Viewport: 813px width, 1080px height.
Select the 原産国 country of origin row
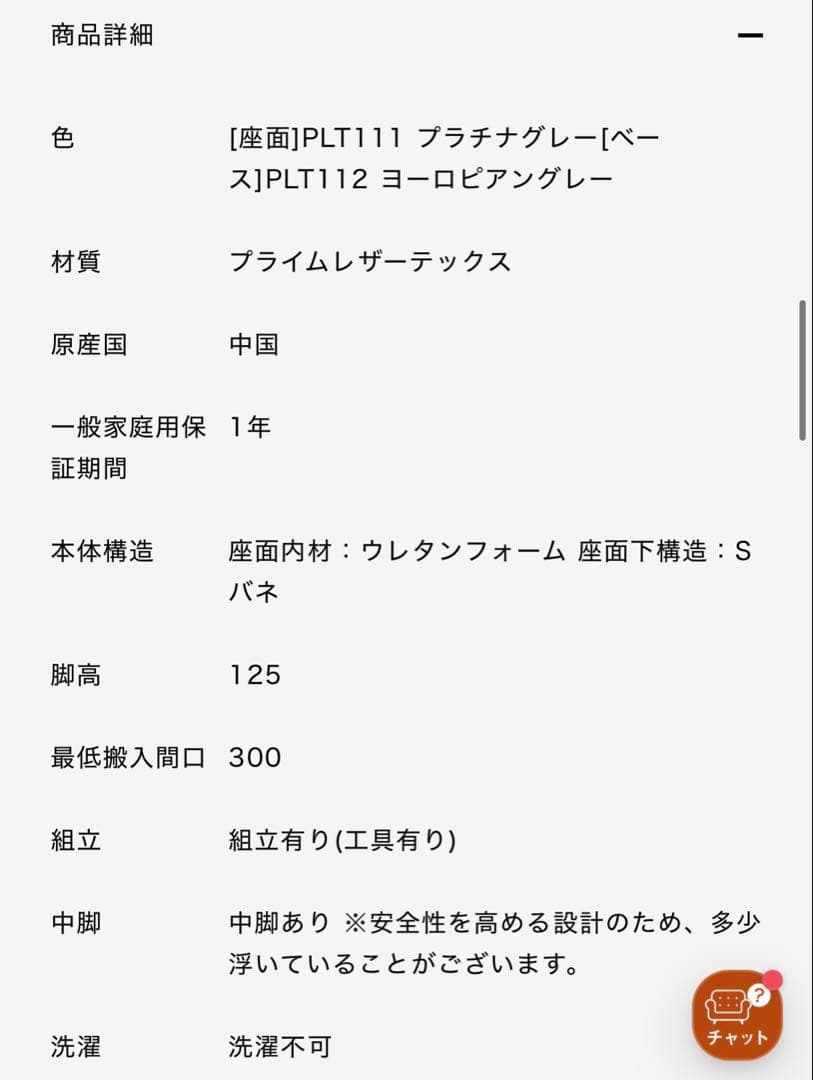88,344
